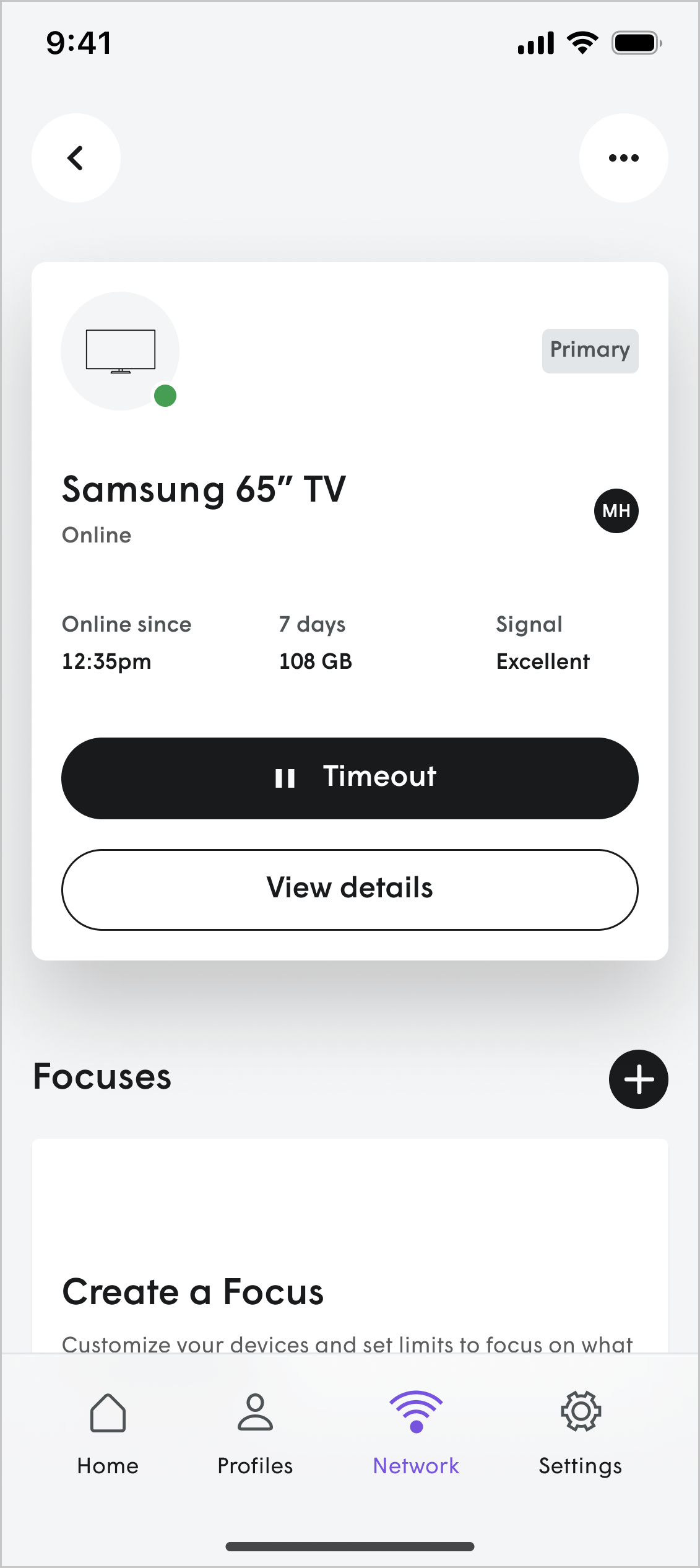Screen dimensions: 700x1568
Task: Toggle the Primary badge on the device
Action: [x=589, y=351]
